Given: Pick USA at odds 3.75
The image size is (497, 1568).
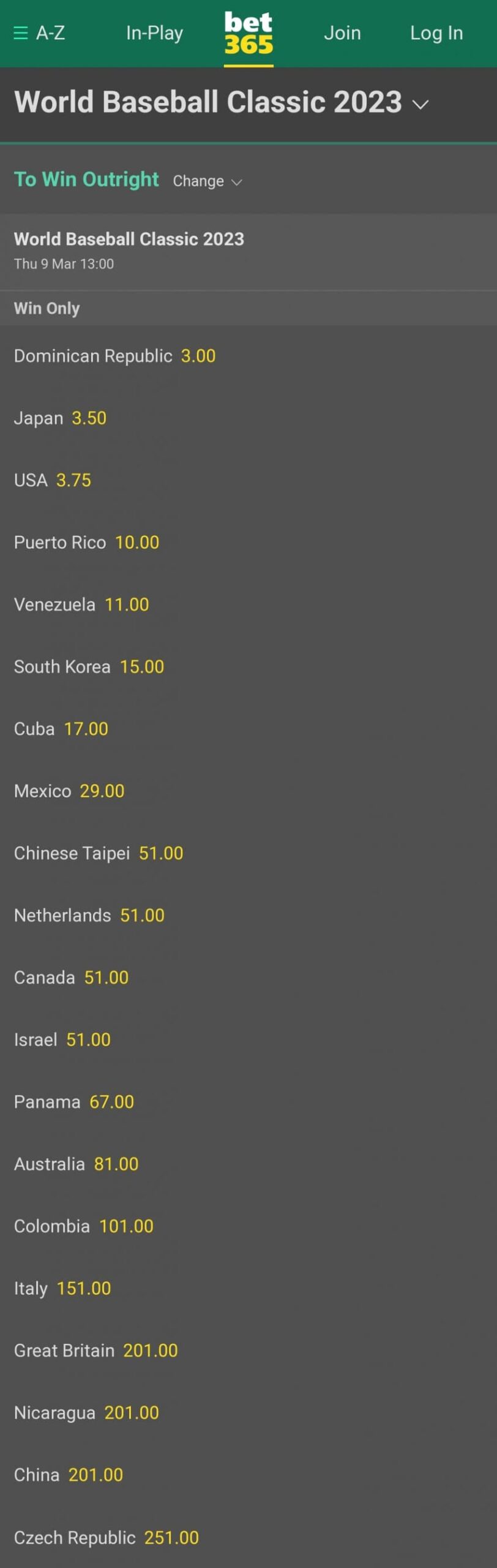Looking at the screenshot, I should [53, 480].
